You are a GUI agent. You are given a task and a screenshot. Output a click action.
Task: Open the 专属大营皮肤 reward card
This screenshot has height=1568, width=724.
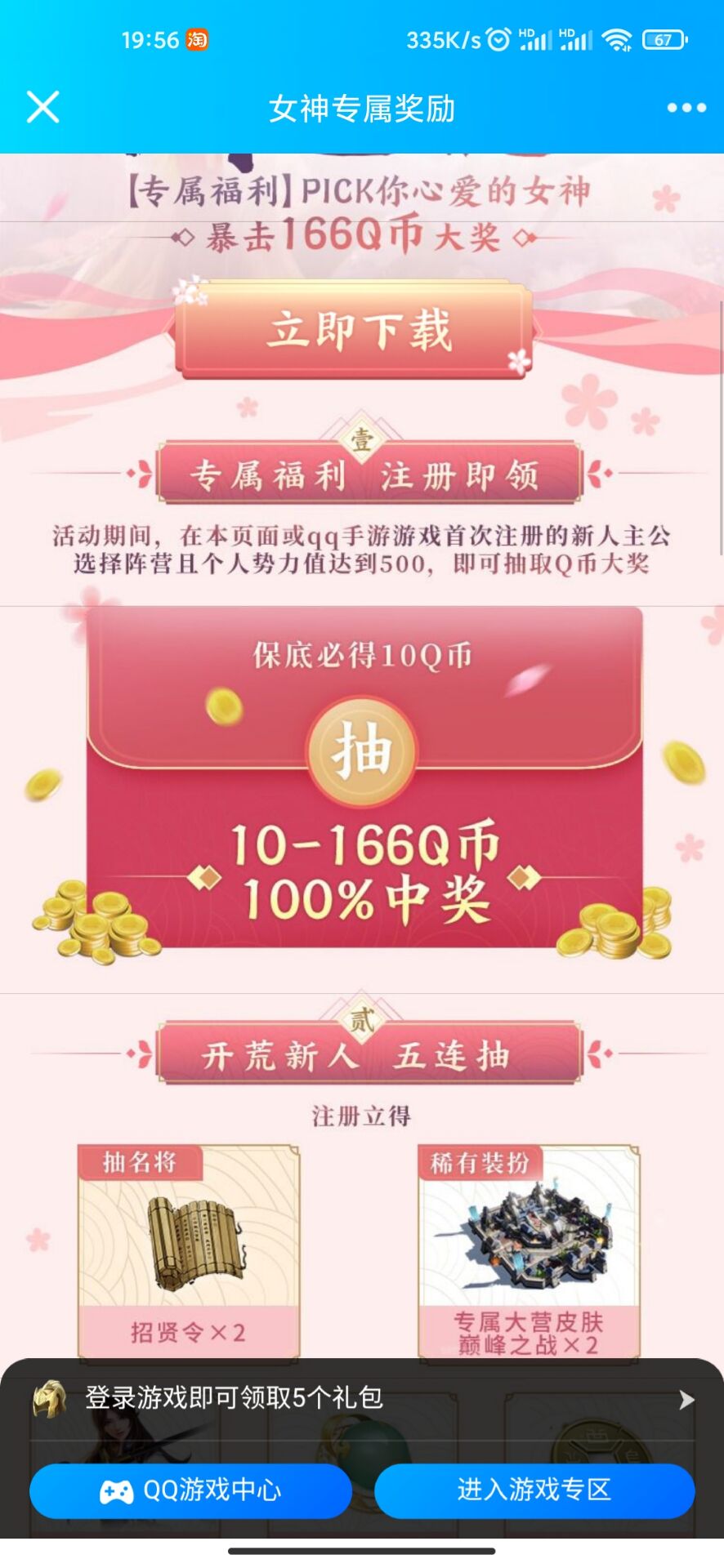click(529, 1254)
